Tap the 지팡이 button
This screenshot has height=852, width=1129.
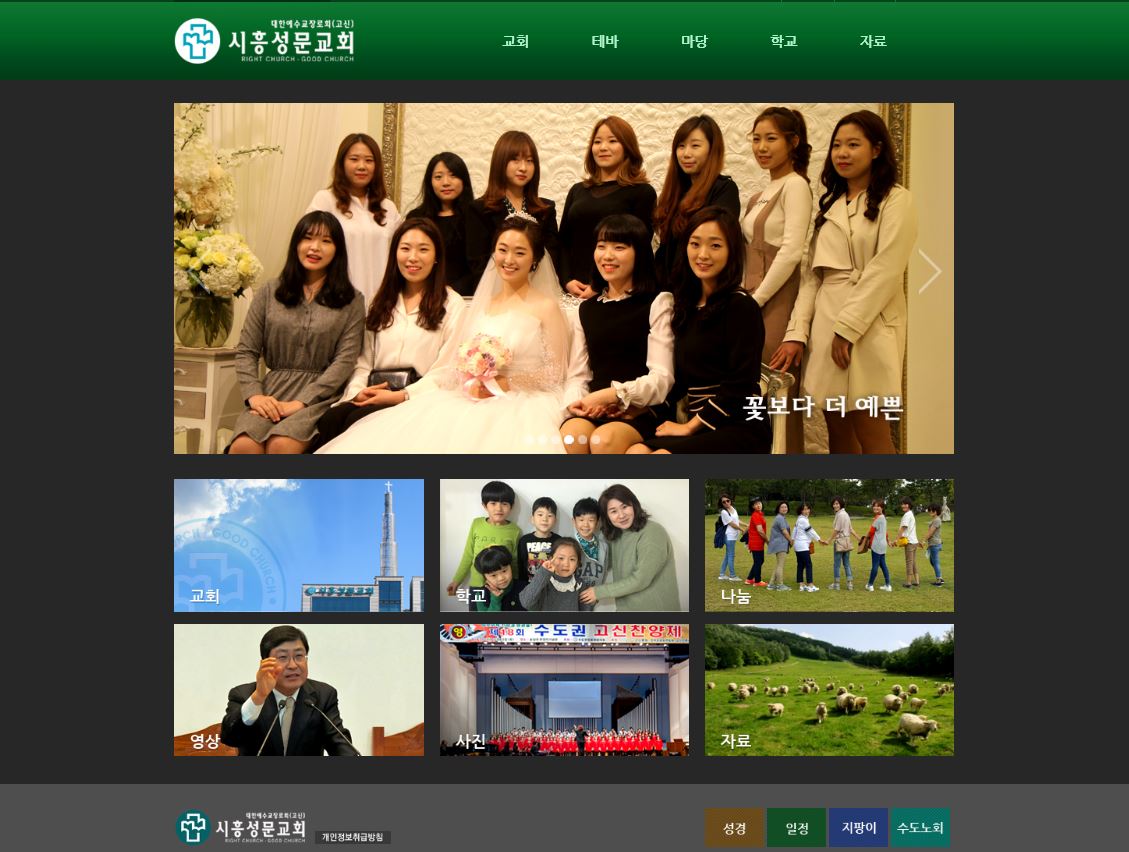[858, 828]
